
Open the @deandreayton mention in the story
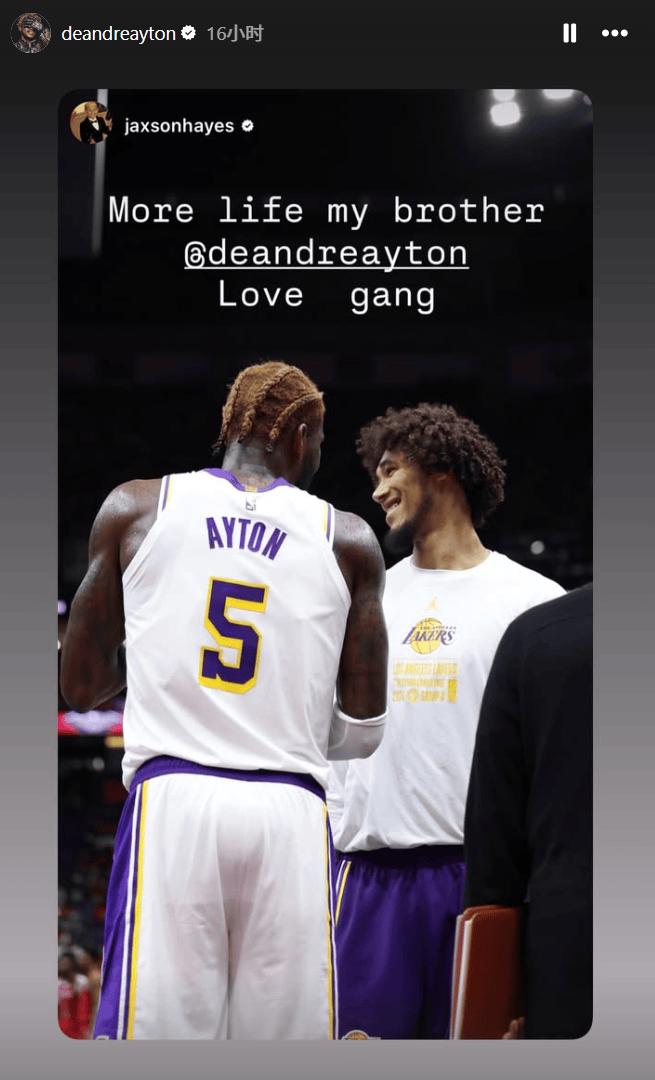326,253
